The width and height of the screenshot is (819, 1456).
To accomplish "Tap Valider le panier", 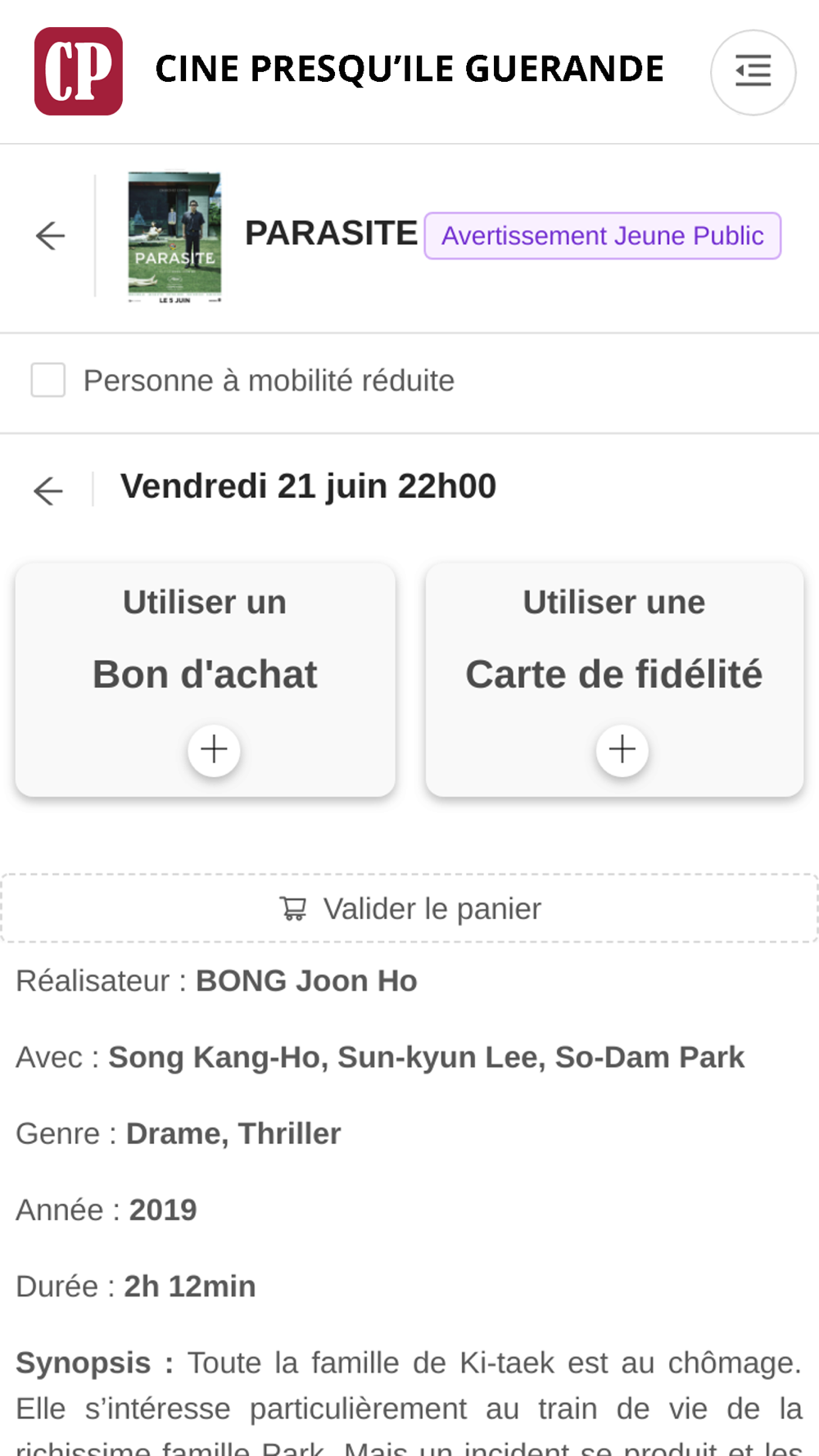I will coord(409,908).
